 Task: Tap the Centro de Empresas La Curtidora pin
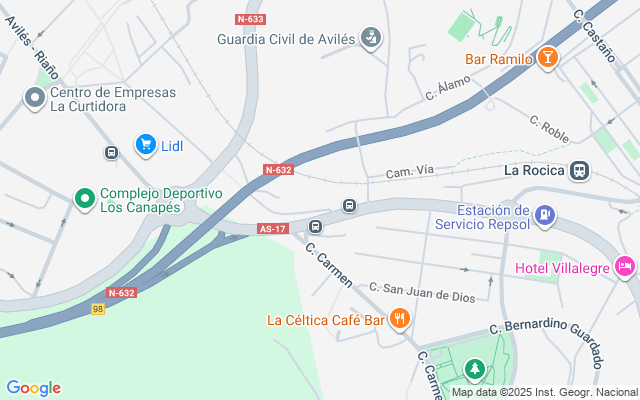click(x=34, y=98)
